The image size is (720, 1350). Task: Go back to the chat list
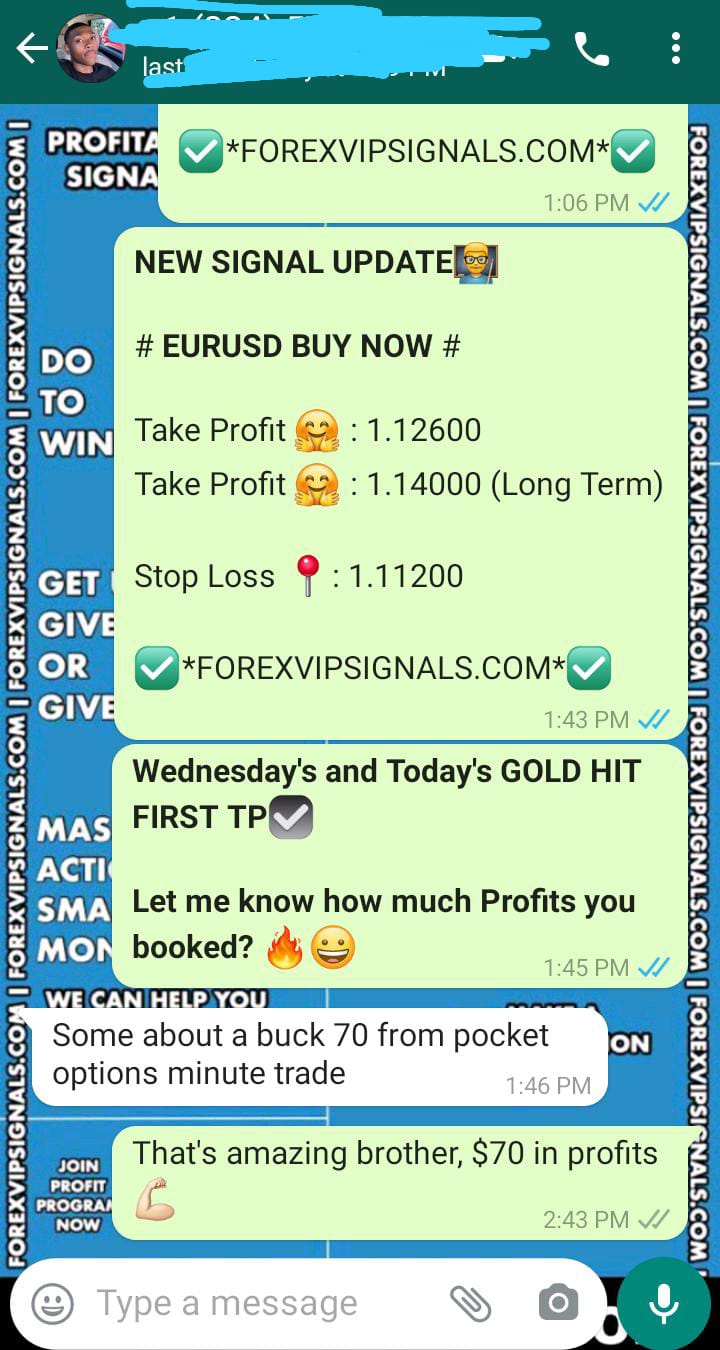30,48
